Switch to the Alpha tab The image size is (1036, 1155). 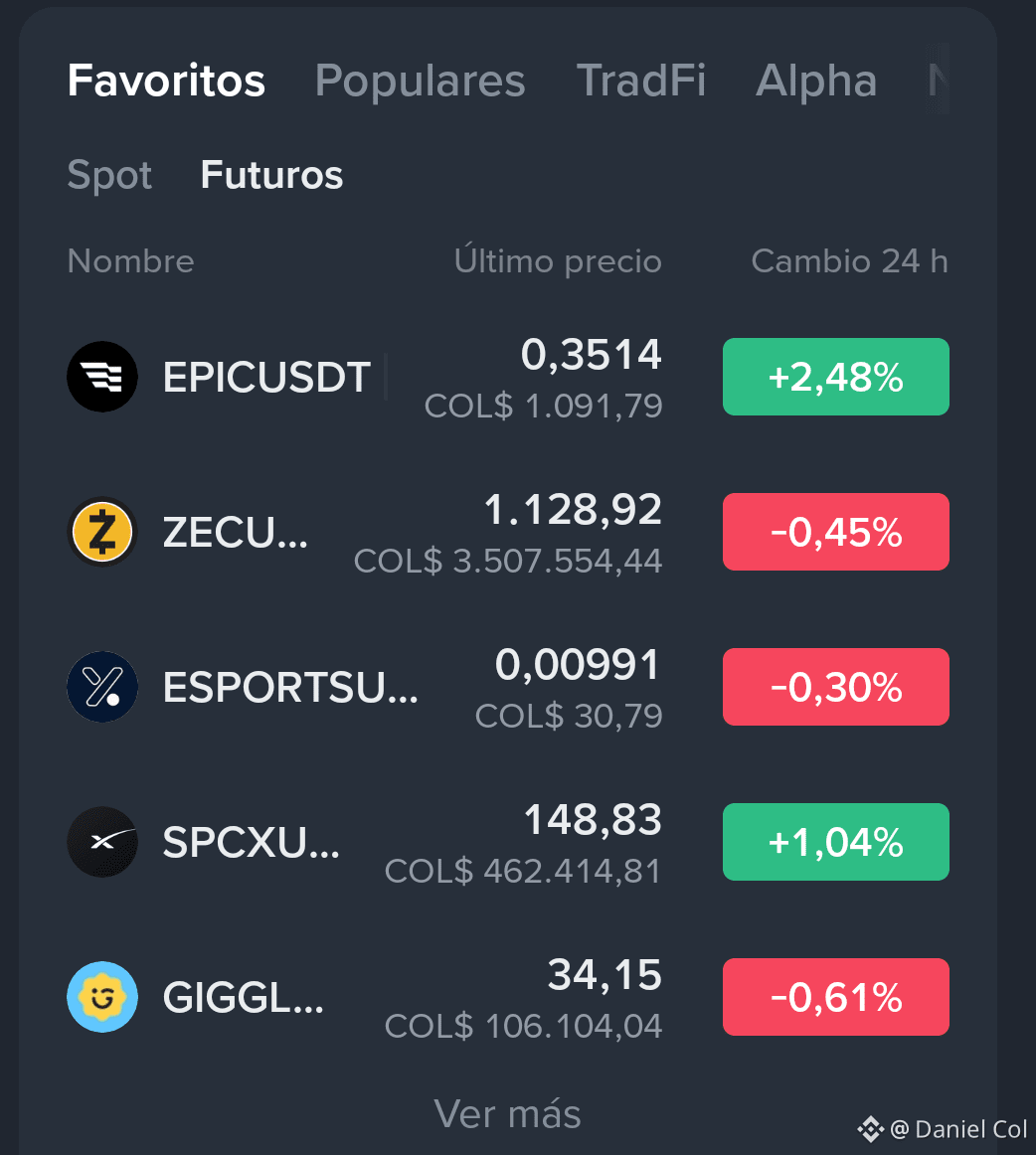[x=816, y=81]
